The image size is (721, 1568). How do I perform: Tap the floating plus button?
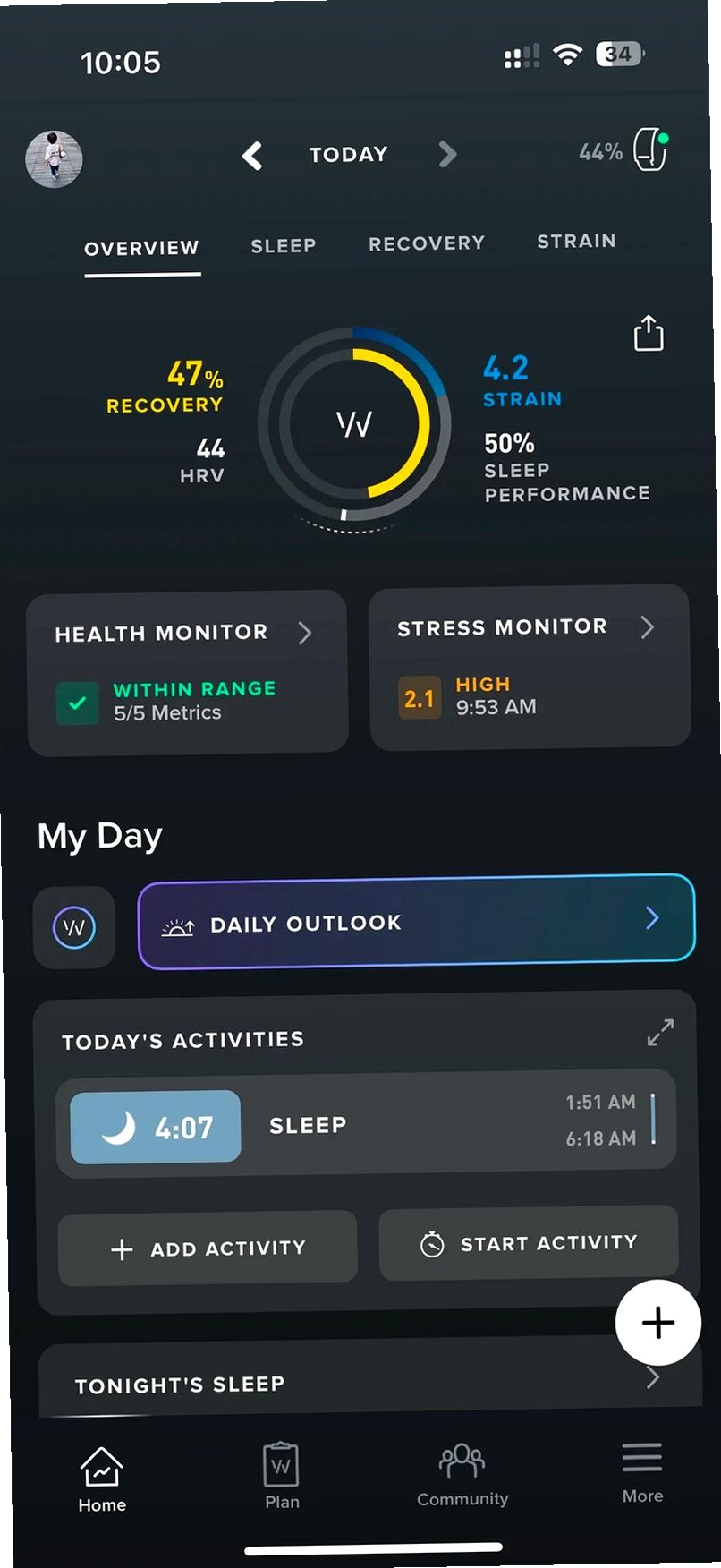(x=658, y=1322)
